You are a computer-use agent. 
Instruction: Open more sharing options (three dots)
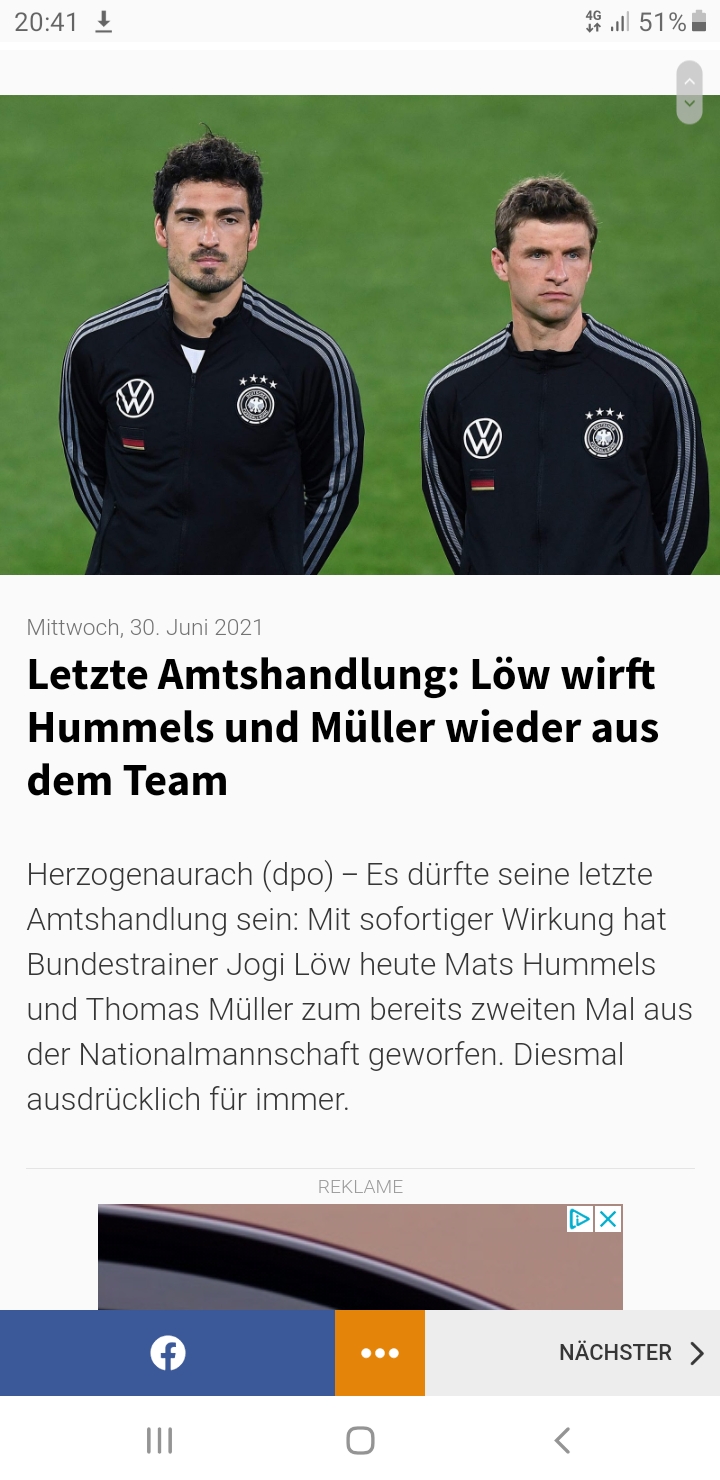coord(380,1353)
